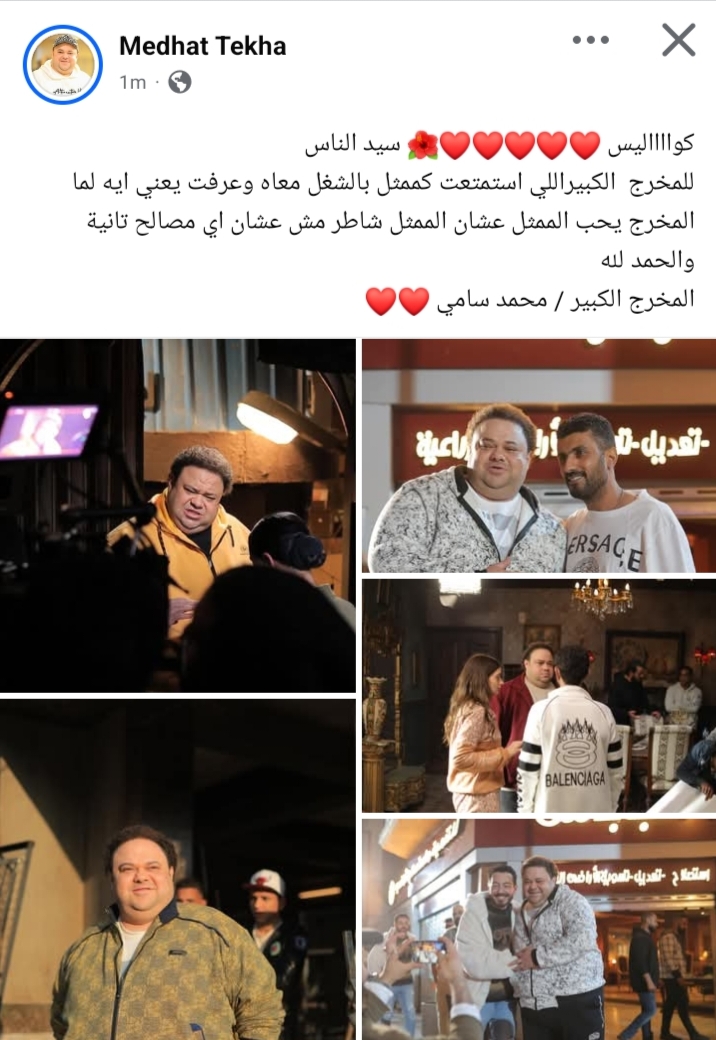Open the Medhat Tekha profile name link
Image resolution: width=716 pixels, height=1040 pixels.
click(x=202, y=45)
